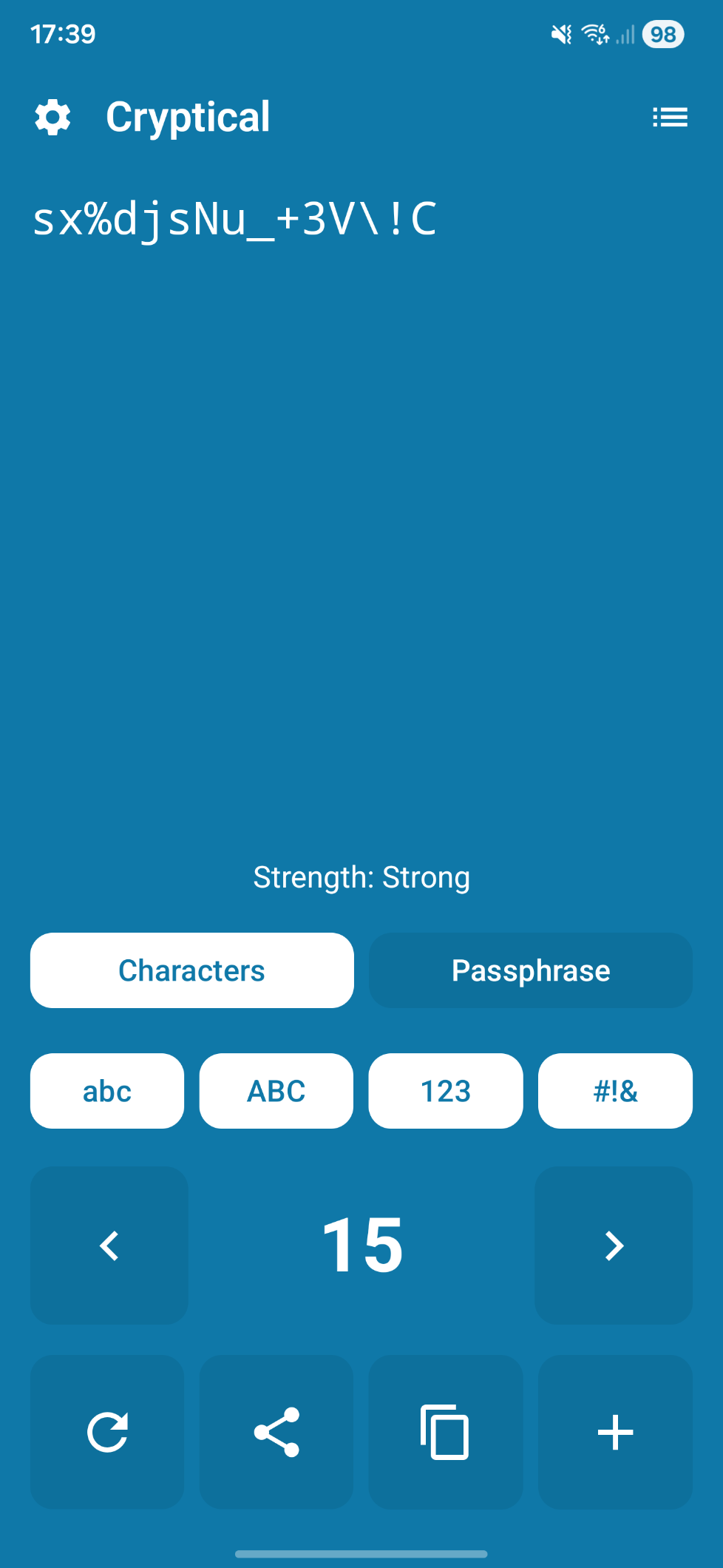Tap the plus button to save password

(x=615, y=1432)
